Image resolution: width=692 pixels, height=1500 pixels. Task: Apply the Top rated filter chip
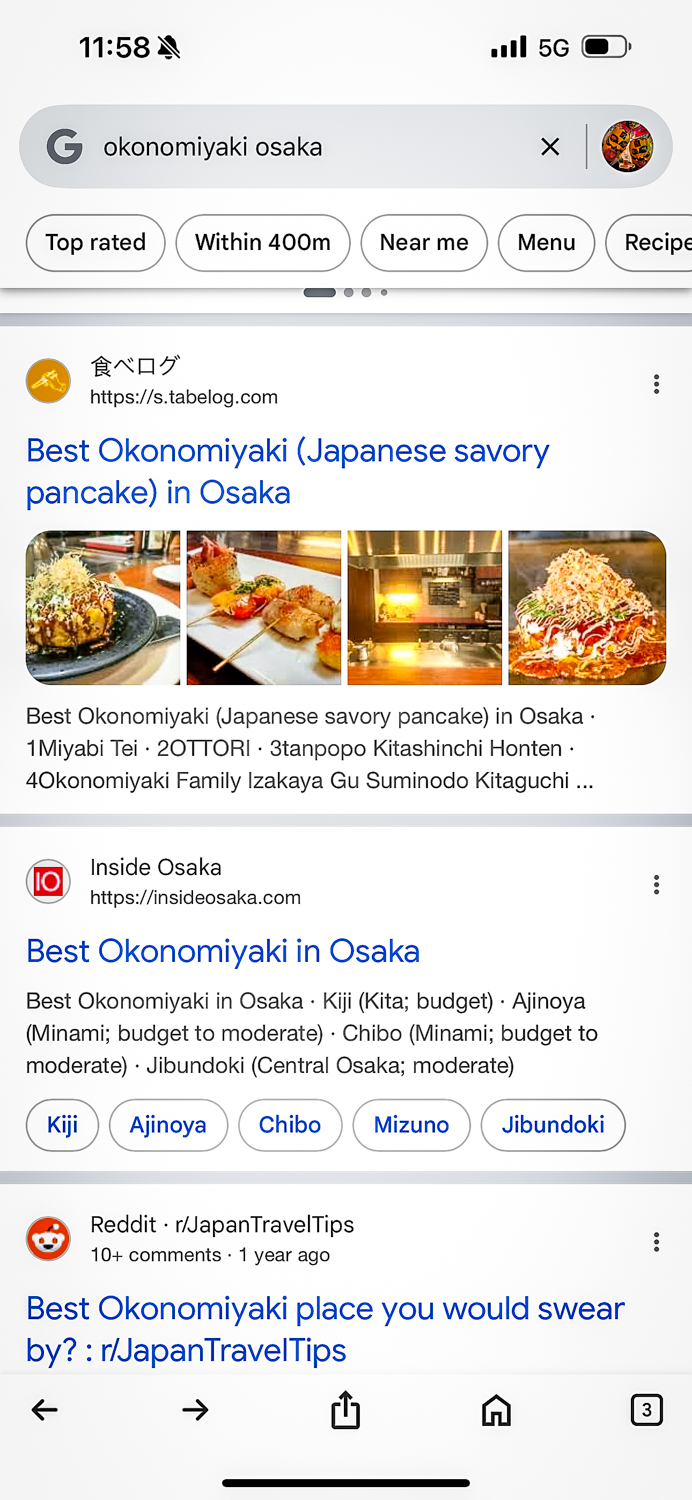point(96,243)
